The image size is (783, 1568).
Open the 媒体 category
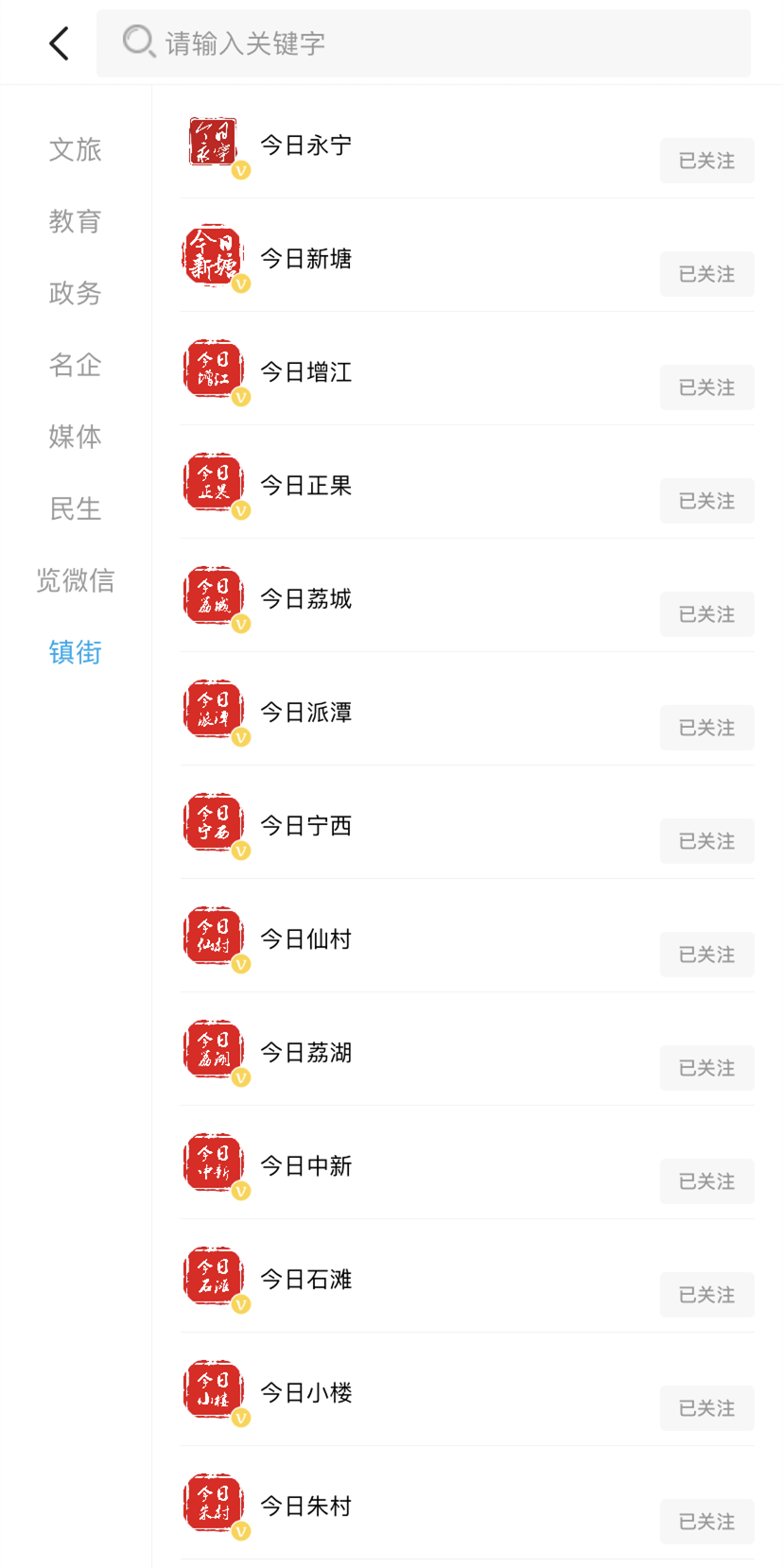coord(75,438)
